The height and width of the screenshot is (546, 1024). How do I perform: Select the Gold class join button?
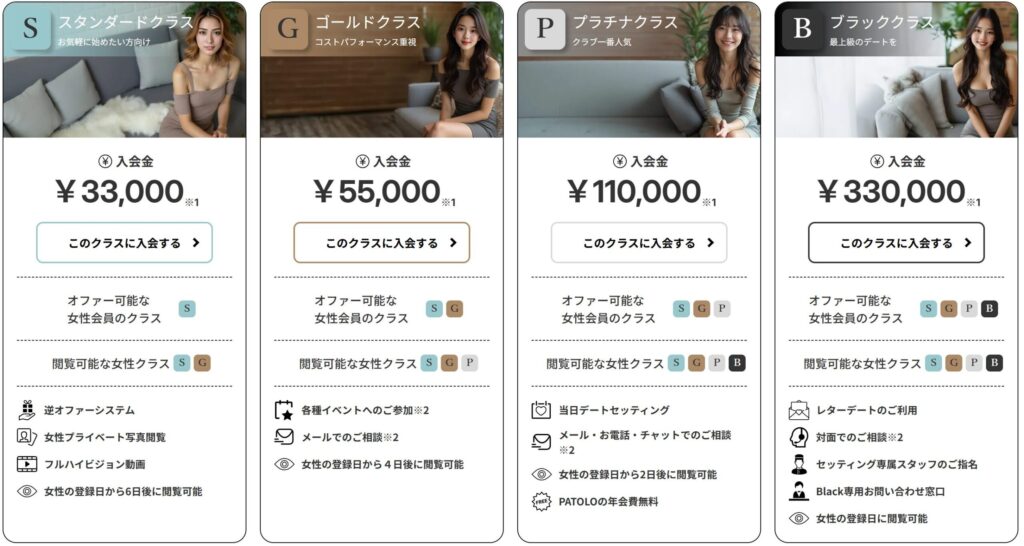pyautogui.click(x=381, y=242)
